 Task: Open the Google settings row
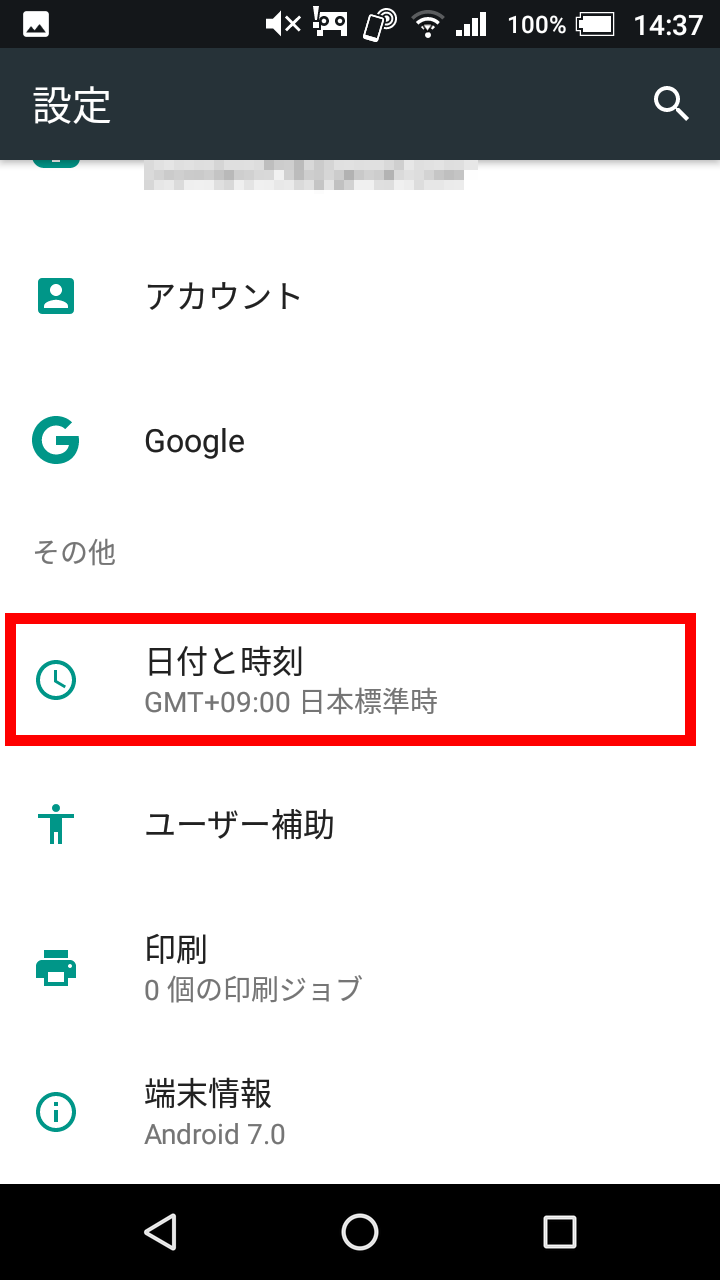[360, 441]
